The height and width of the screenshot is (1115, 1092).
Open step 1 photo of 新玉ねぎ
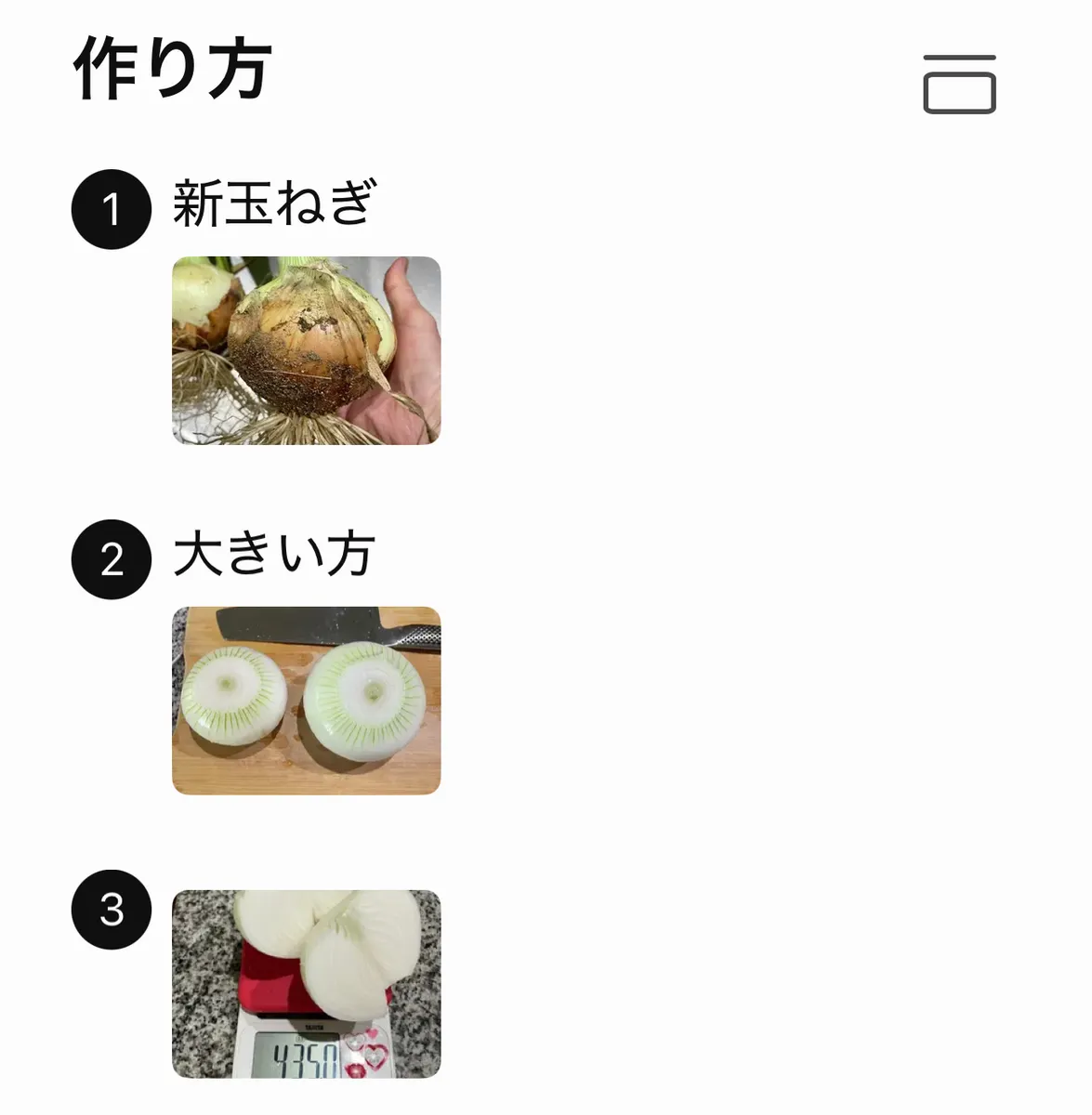(307, 350)
